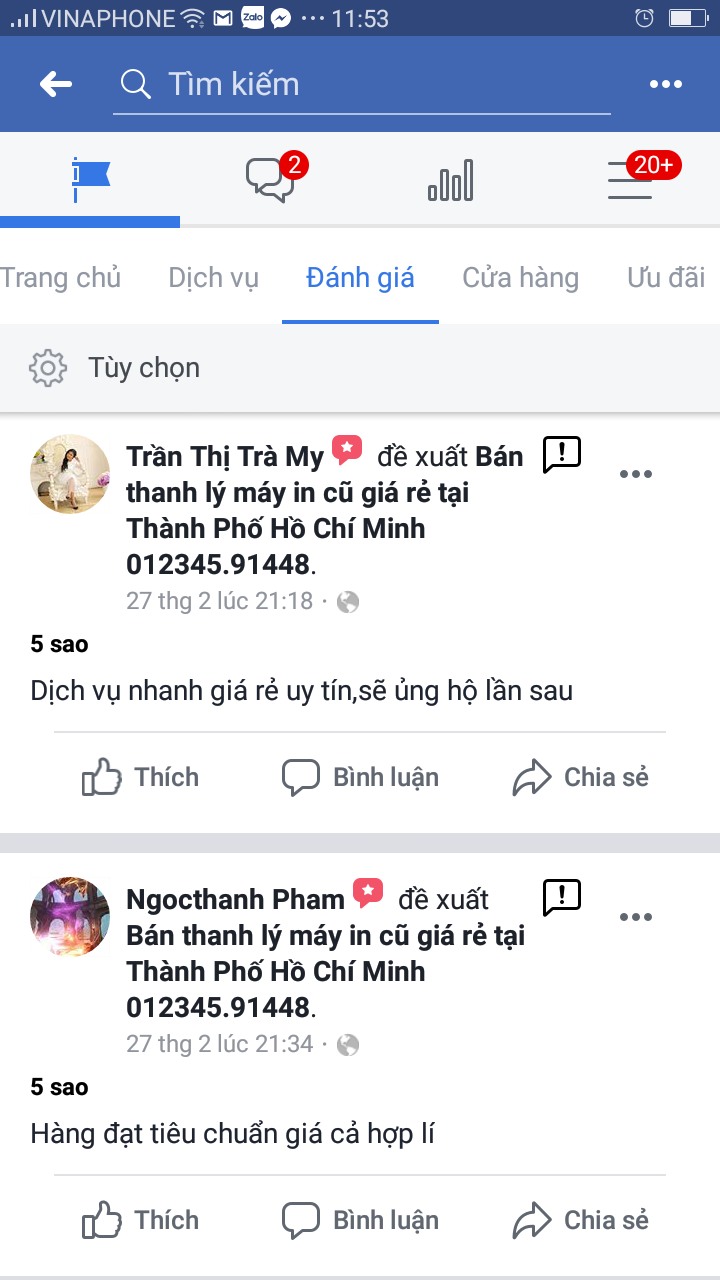This screenshot has height=1280, width=720.
Task: Open the messages tab with 2 badge
Action: [271, 179]
